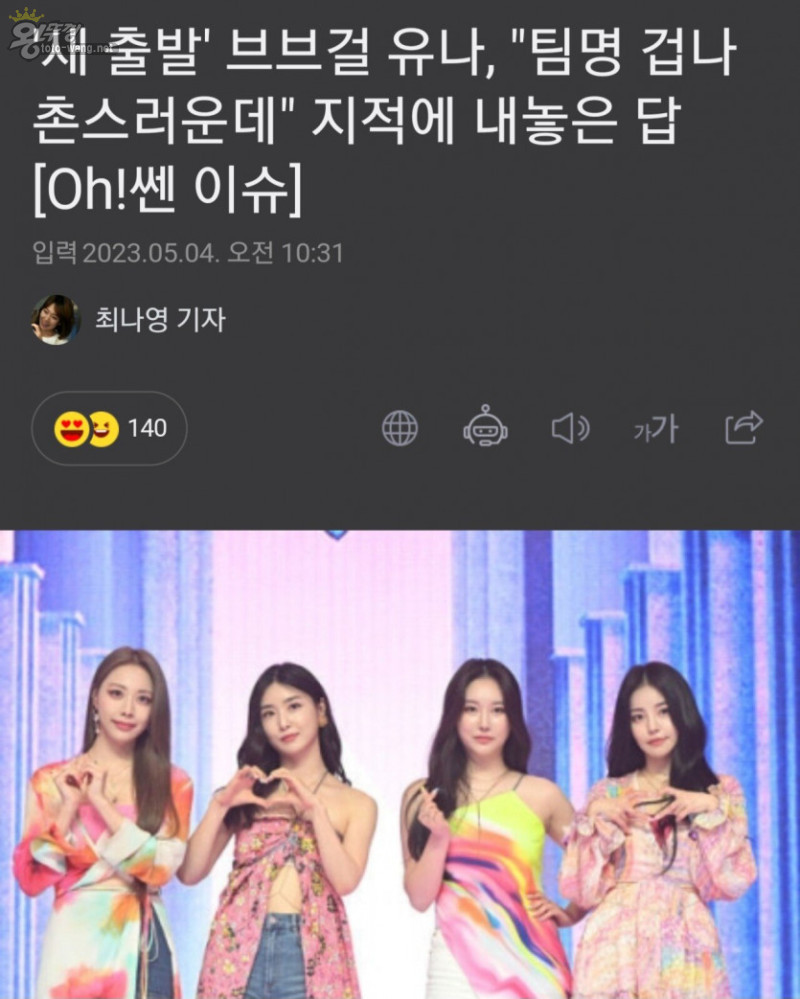This screenshot has height=999, width=800.
Task: Open the robot AI summary icon
Action: tap(485, 429)
